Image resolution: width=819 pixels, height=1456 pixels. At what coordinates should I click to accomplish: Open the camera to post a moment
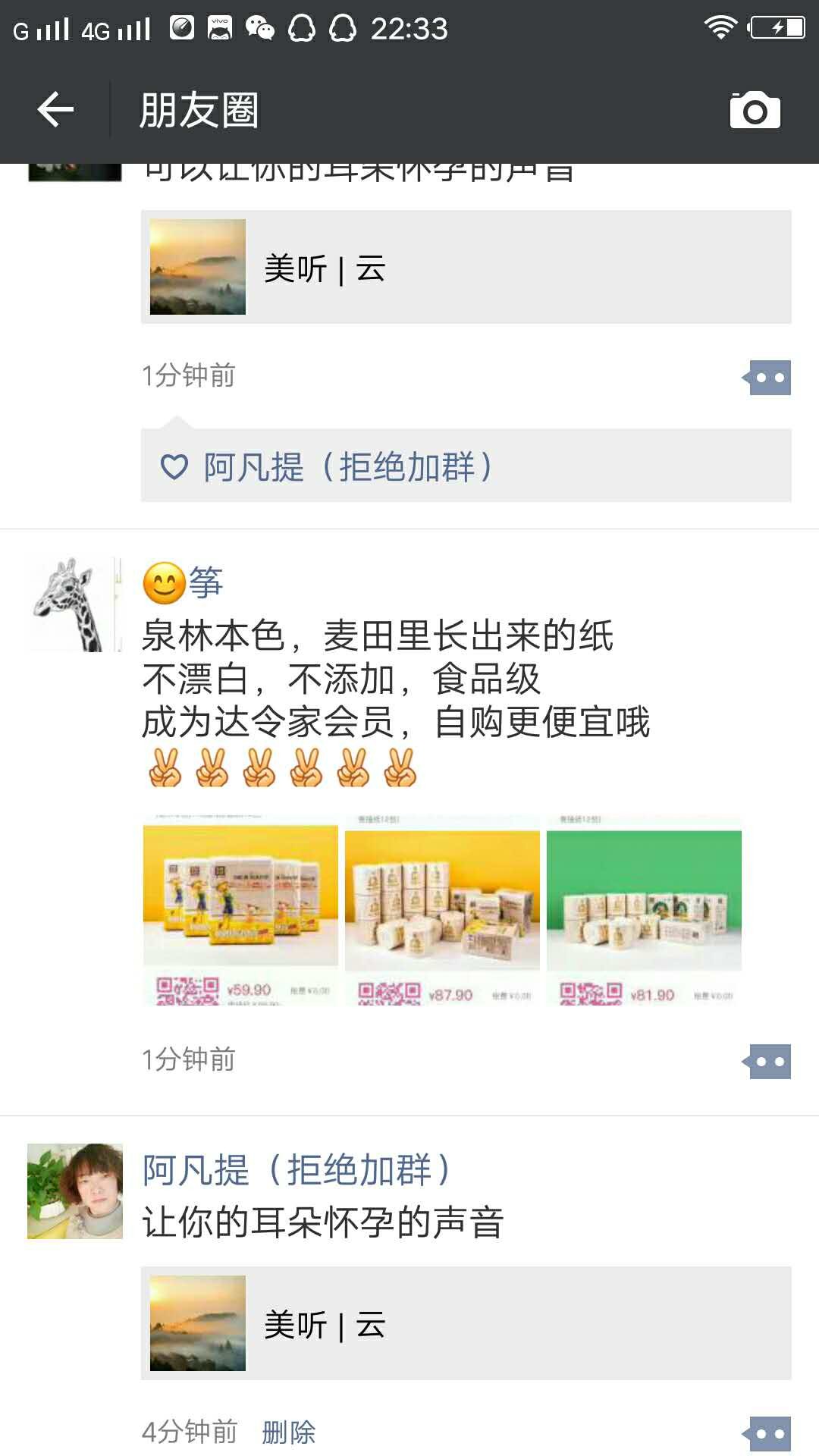tap(755, 111)
